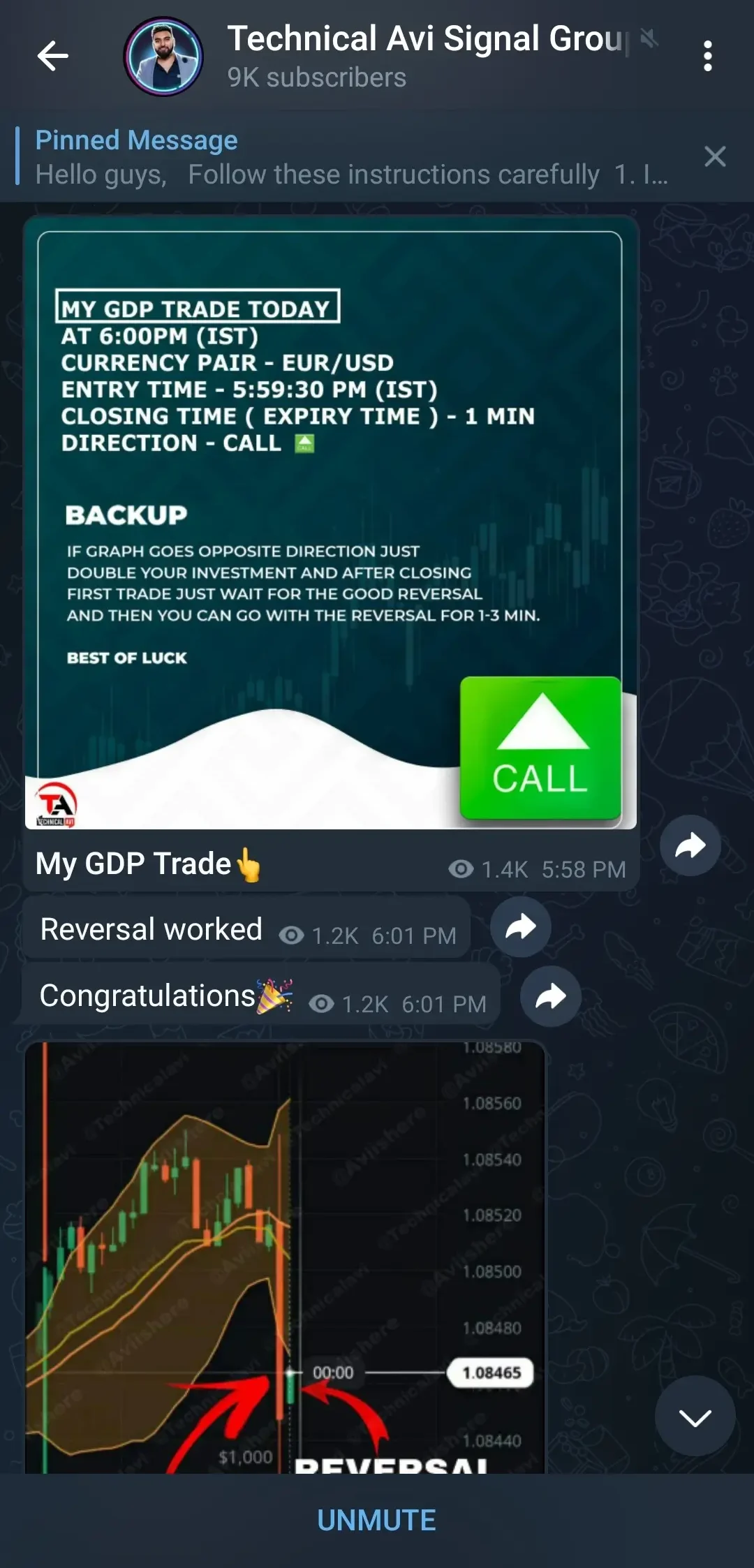Unmute this channel
The image size is (754, 1568).
tap(377, 1521)
